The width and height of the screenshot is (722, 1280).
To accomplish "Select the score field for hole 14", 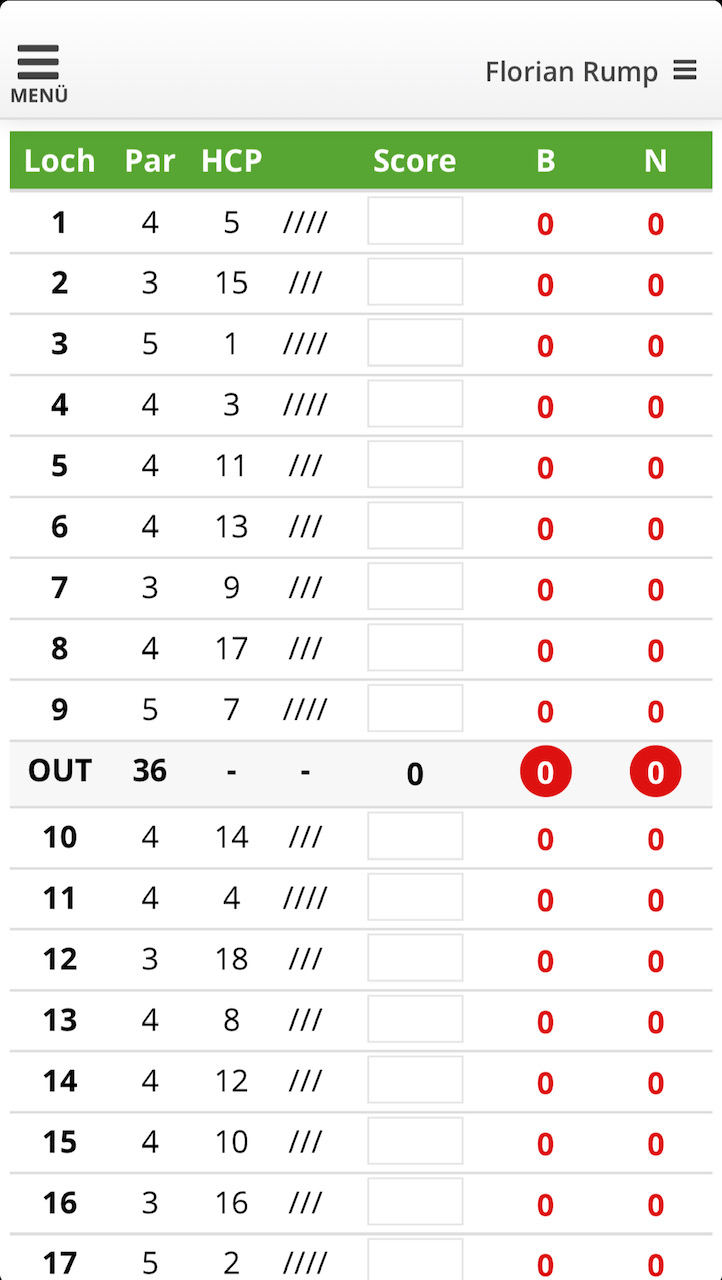I will [415, 1080].
